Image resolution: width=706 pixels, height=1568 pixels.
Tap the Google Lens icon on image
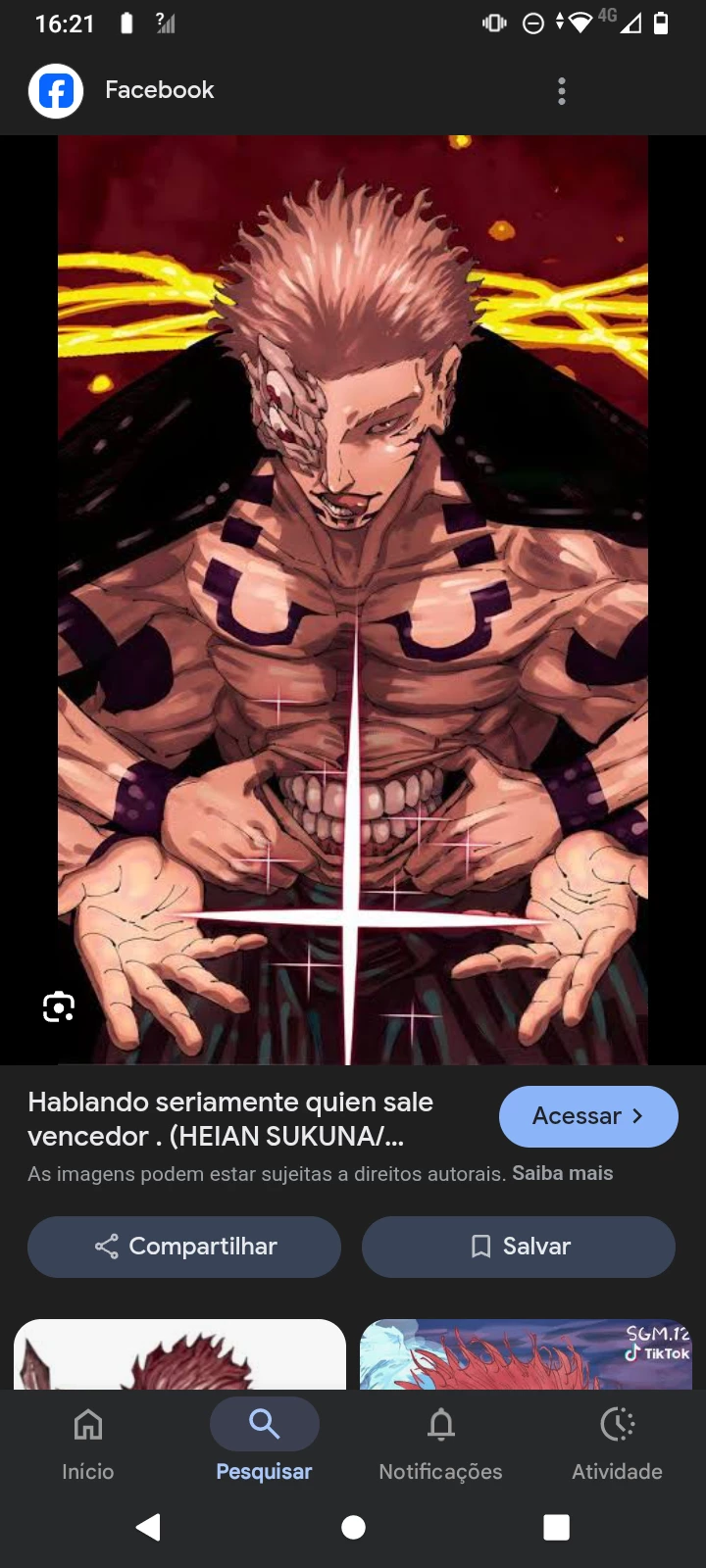pyautogui.click(x=59, y=1006)
